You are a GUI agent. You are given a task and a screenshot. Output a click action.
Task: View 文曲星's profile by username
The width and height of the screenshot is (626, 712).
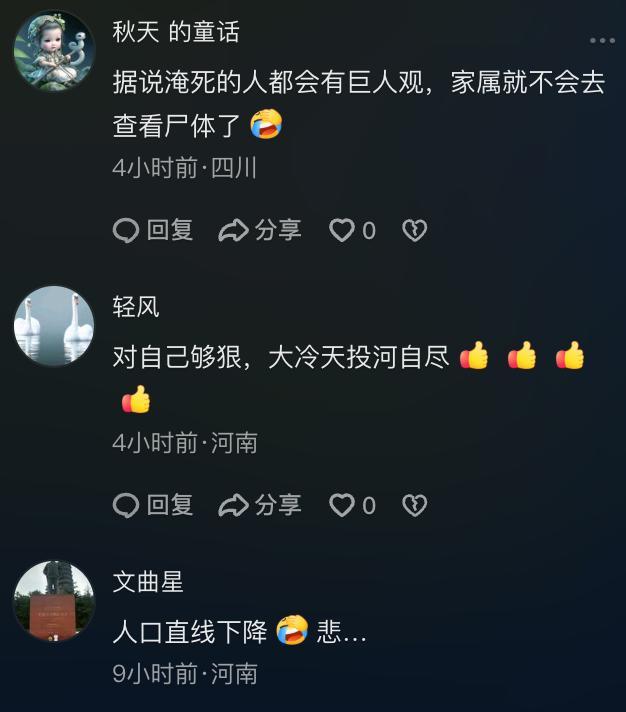pyautogui.click(x=148, y=582)
